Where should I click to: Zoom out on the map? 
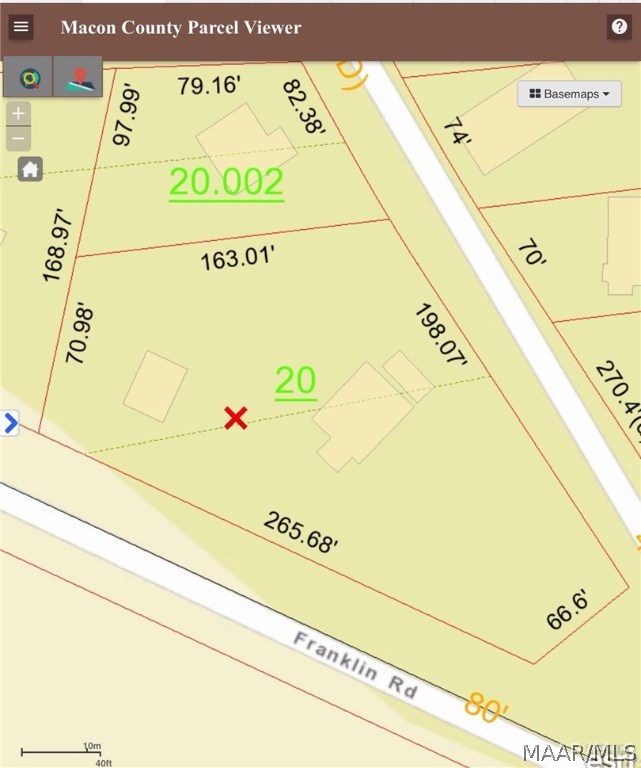[x=18, y=139]
